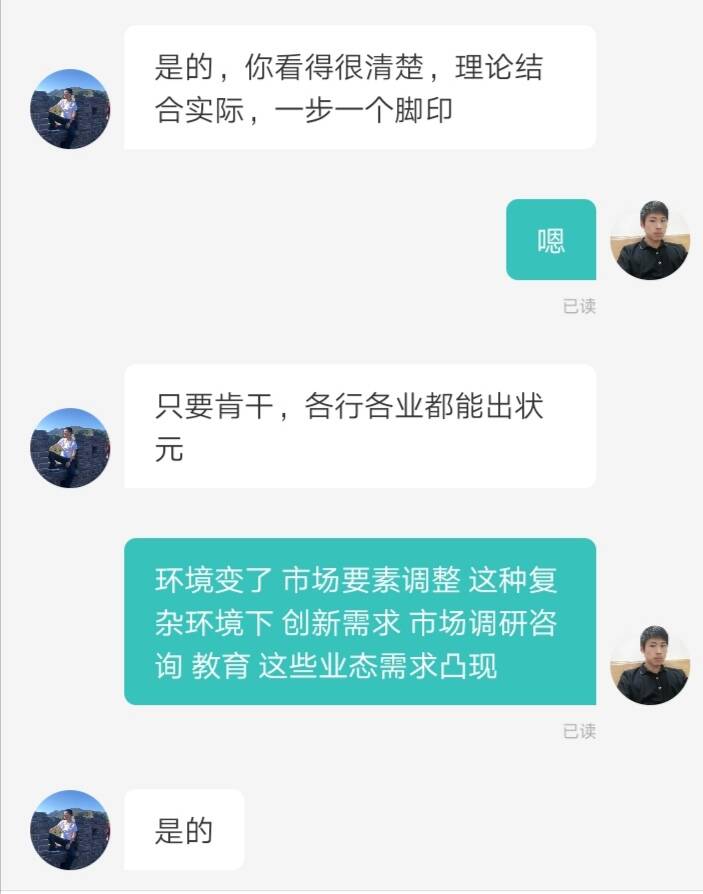Open contact avatar beside last '是的' reply
The height and width of the screenshot is (894, 703).
tap(69, 830)
